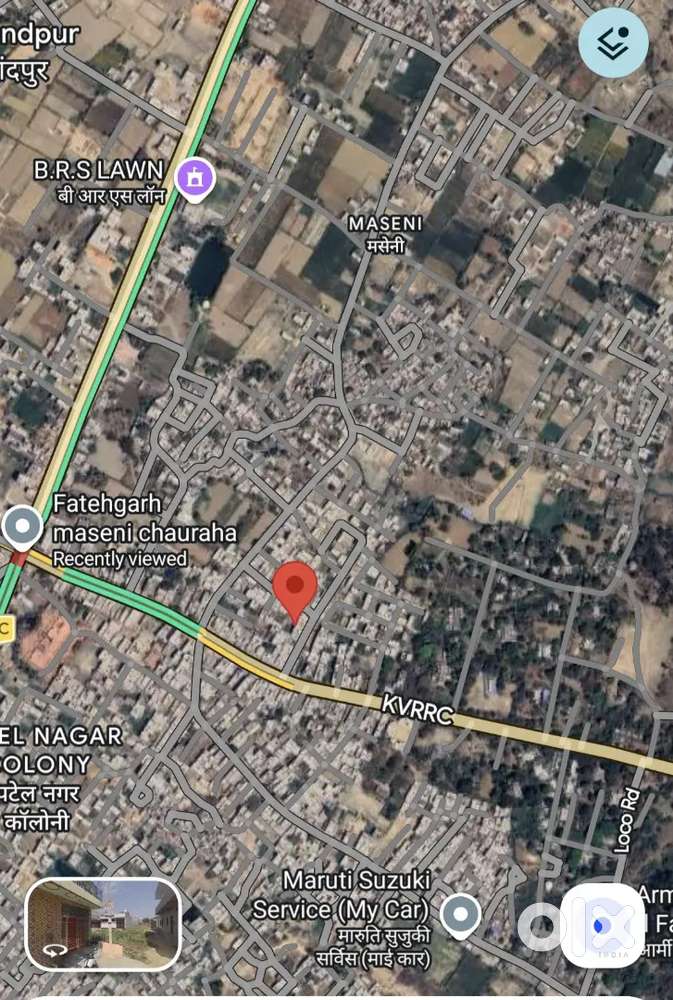Image resolution: width=673 pixels, height=1000 pixels.
Task: Open the Street View thumbnail preview
Action: (103, 925)
